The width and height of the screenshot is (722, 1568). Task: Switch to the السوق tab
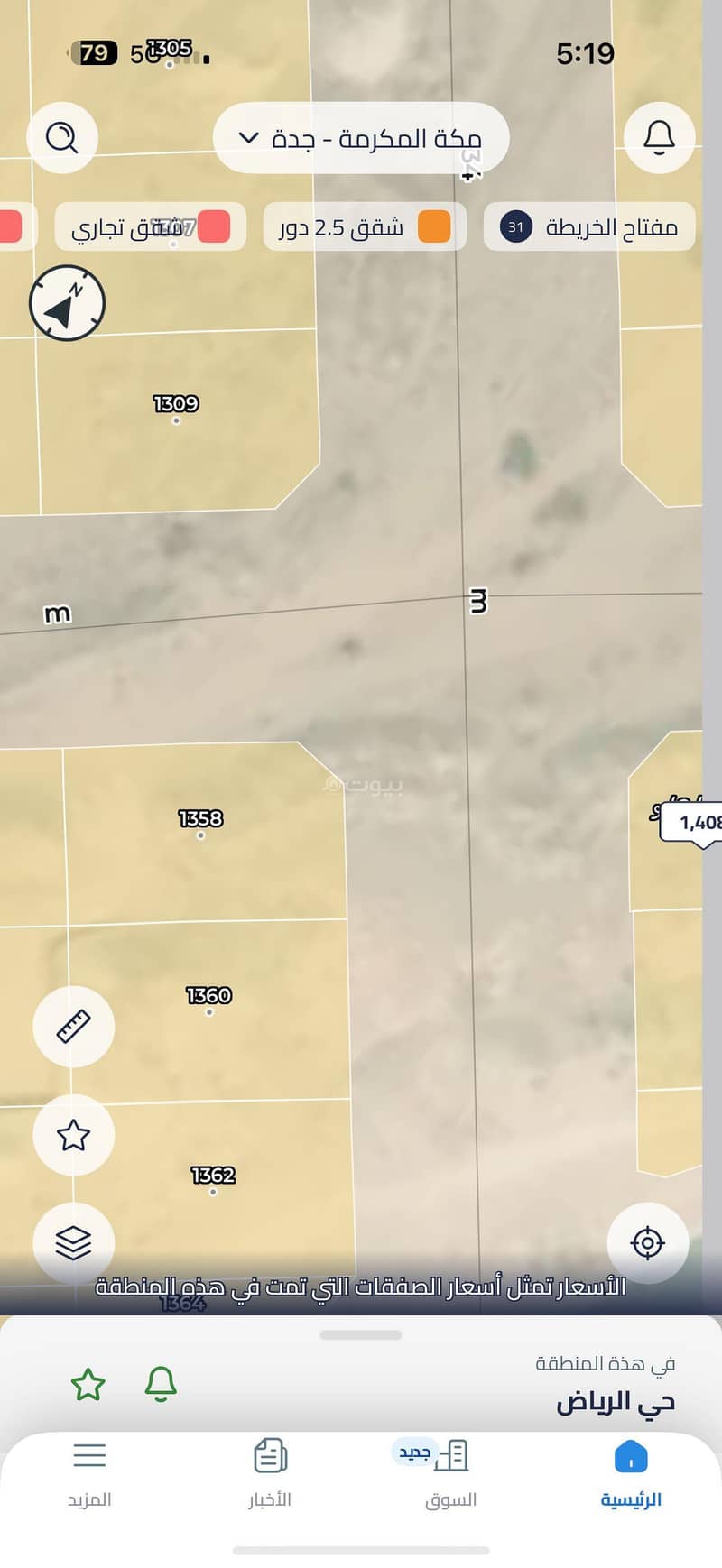450,1474
